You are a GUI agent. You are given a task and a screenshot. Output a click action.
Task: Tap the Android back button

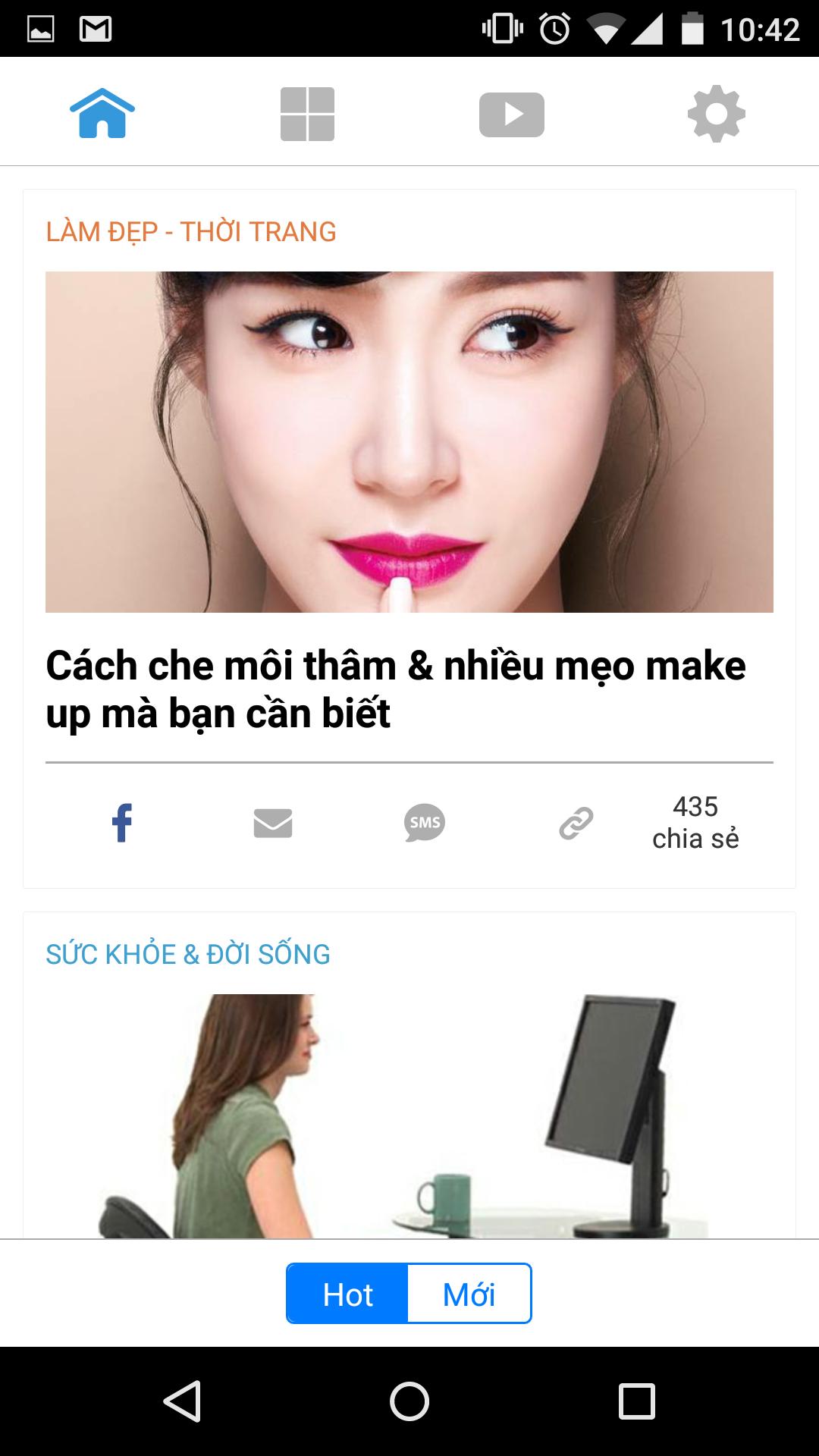tap(182, 1401)
